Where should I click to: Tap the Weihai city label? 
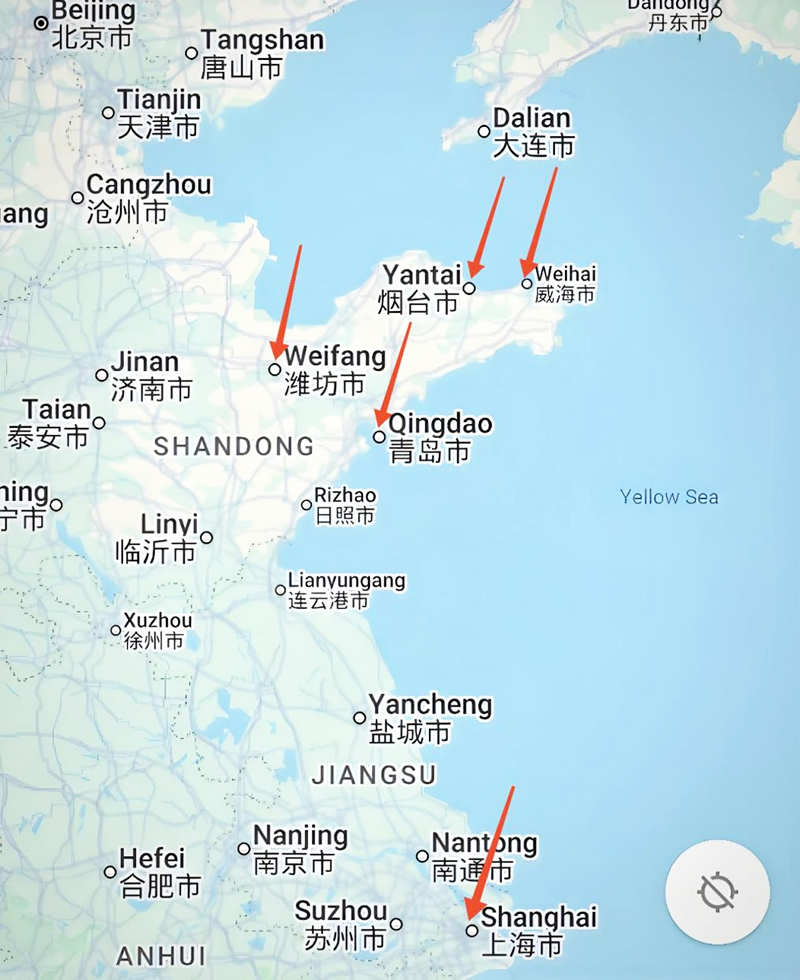(x=565, y=283)
